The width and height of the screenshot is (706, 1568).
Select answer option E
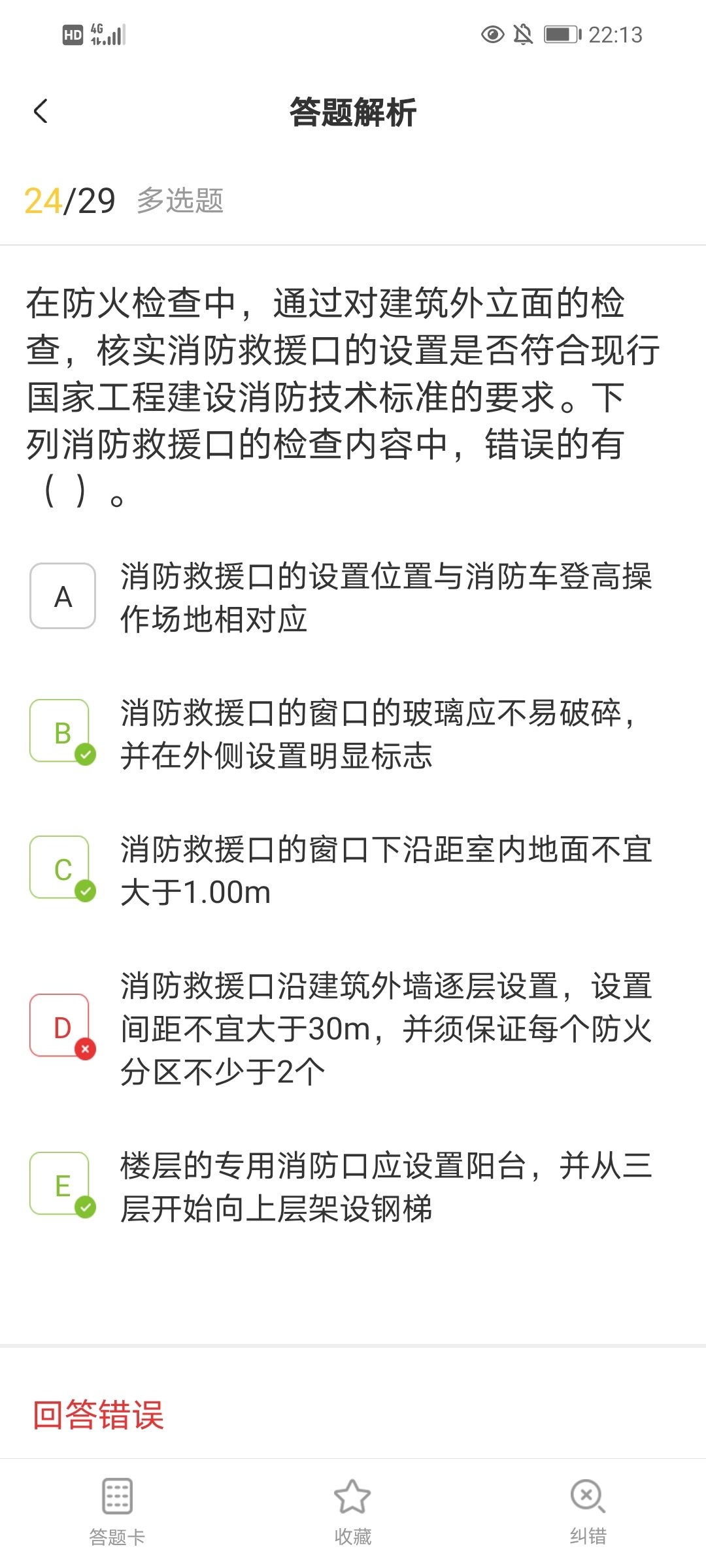pyautogui.click(x=62, y=1184)
